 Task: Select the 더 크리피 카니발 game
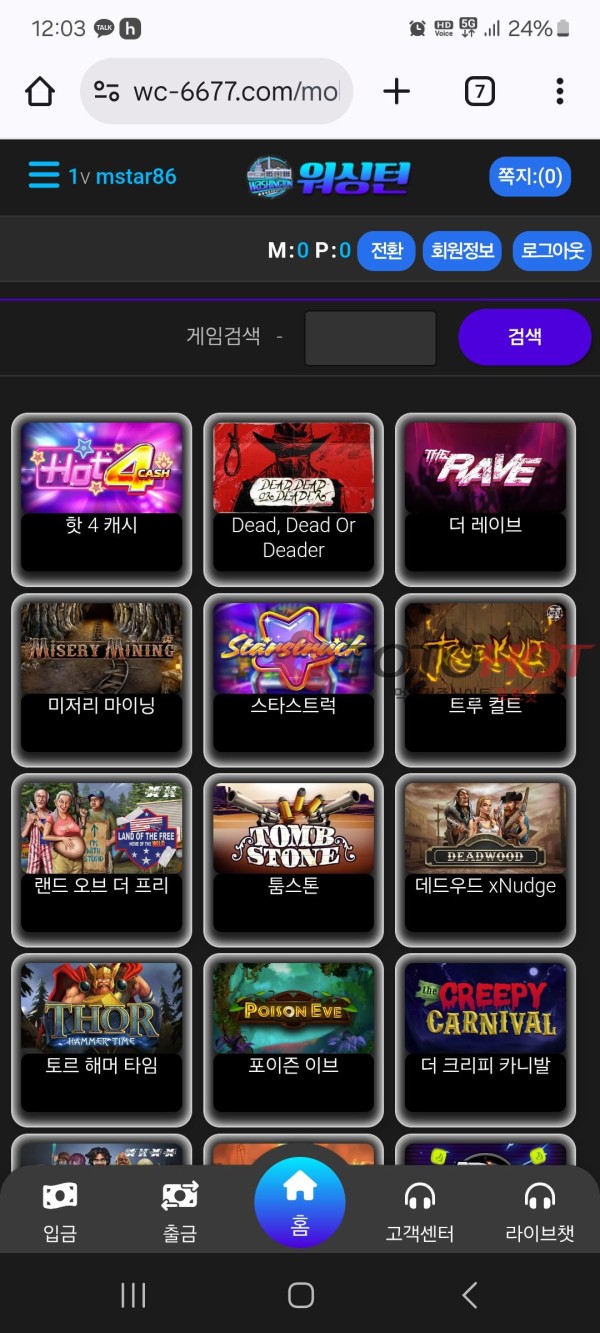[485, 1038]
